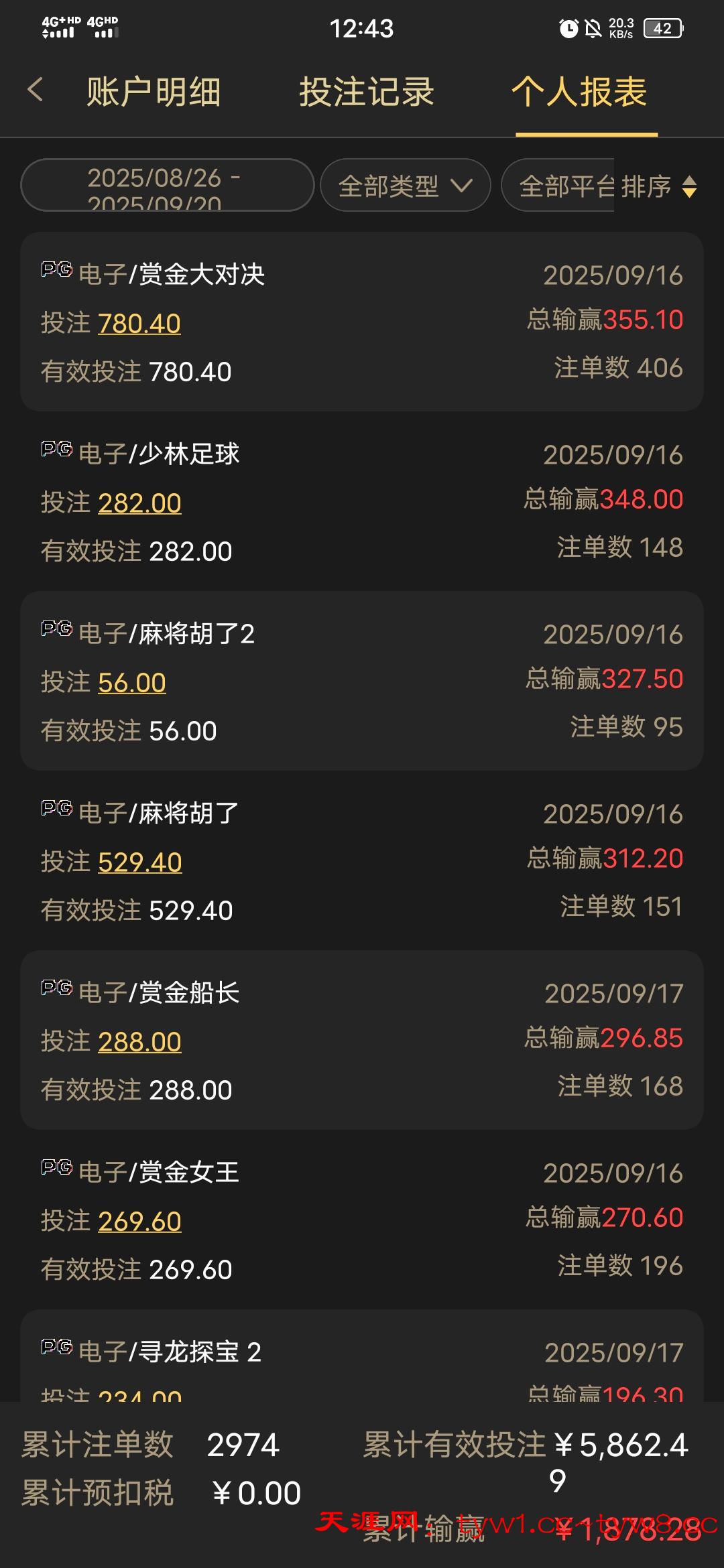
Task: Expand the 全部类型 filter dropdown
Action: (405, 186)
